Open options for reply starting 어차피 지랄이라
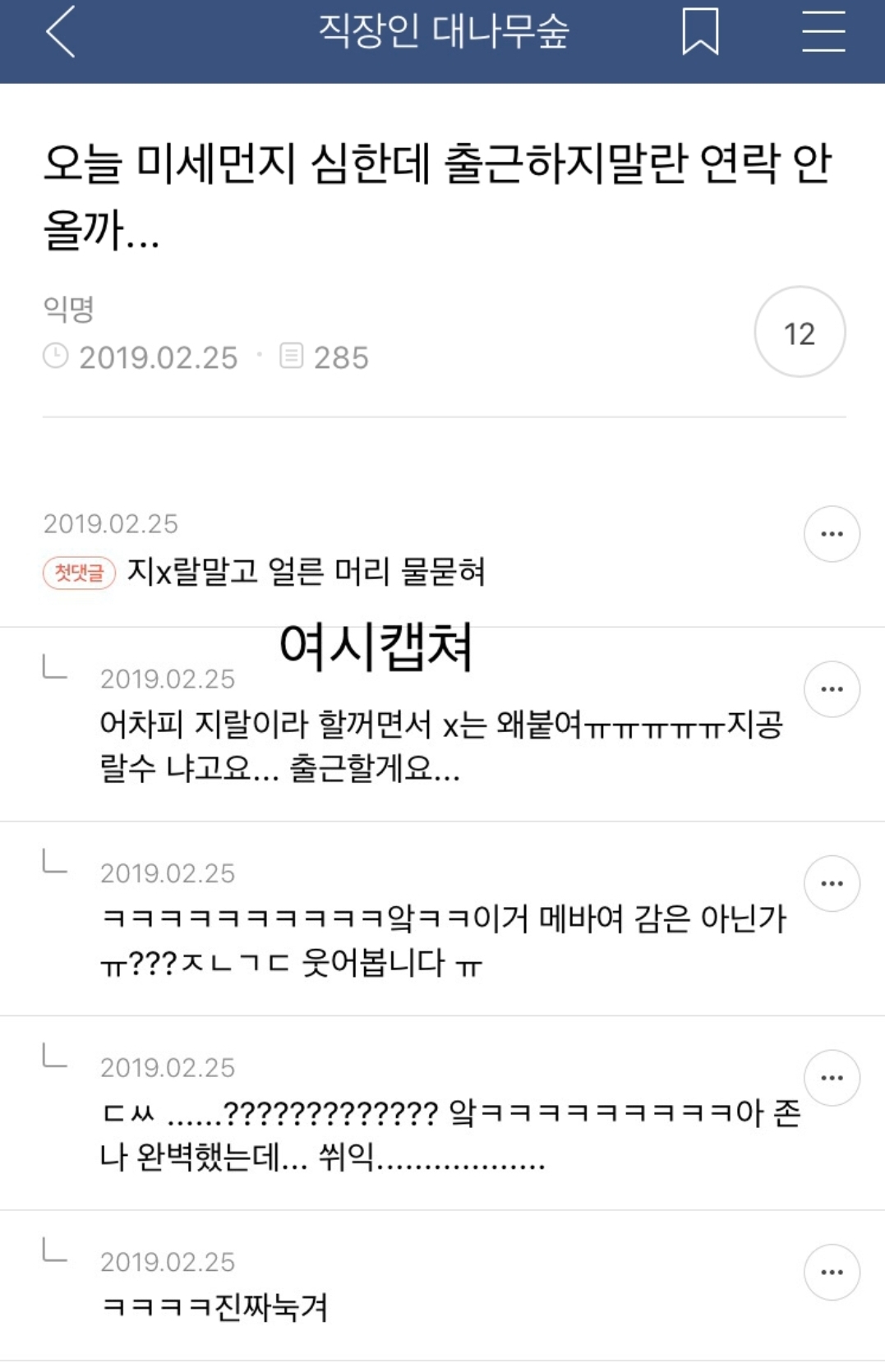 [832, 689]
